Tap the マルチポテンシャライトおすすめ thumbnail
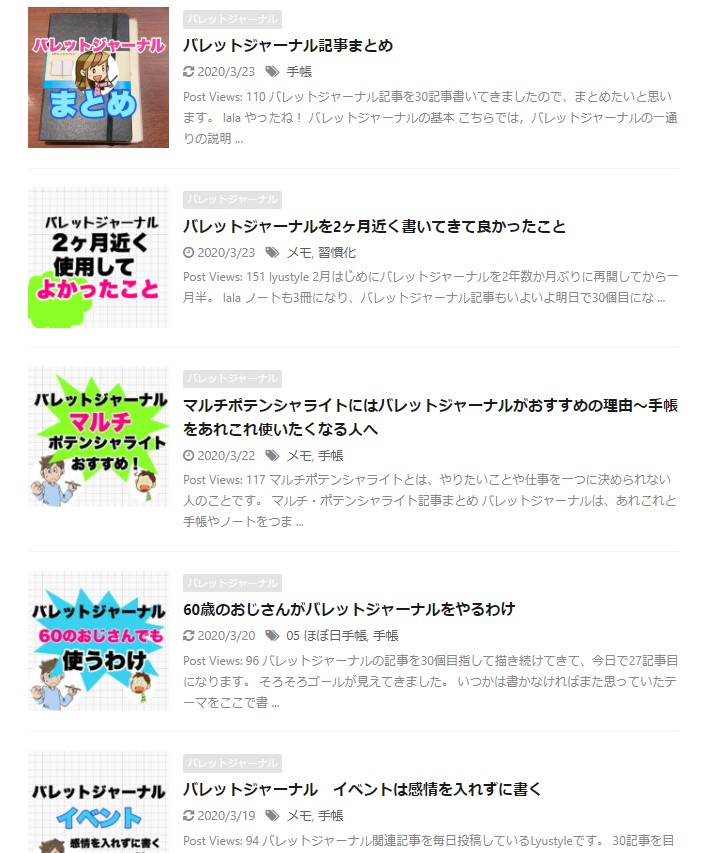720x853 pixels. click(x=98, y=437)
